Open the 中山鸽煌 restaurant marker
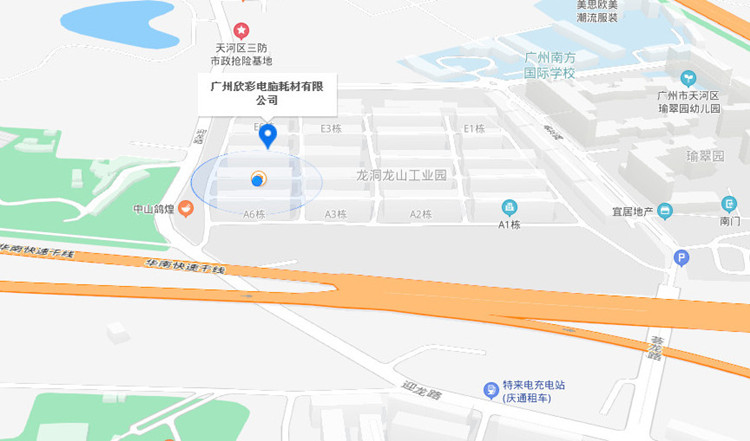This screenshot has width=750, height=441. (x=185, y=210)
